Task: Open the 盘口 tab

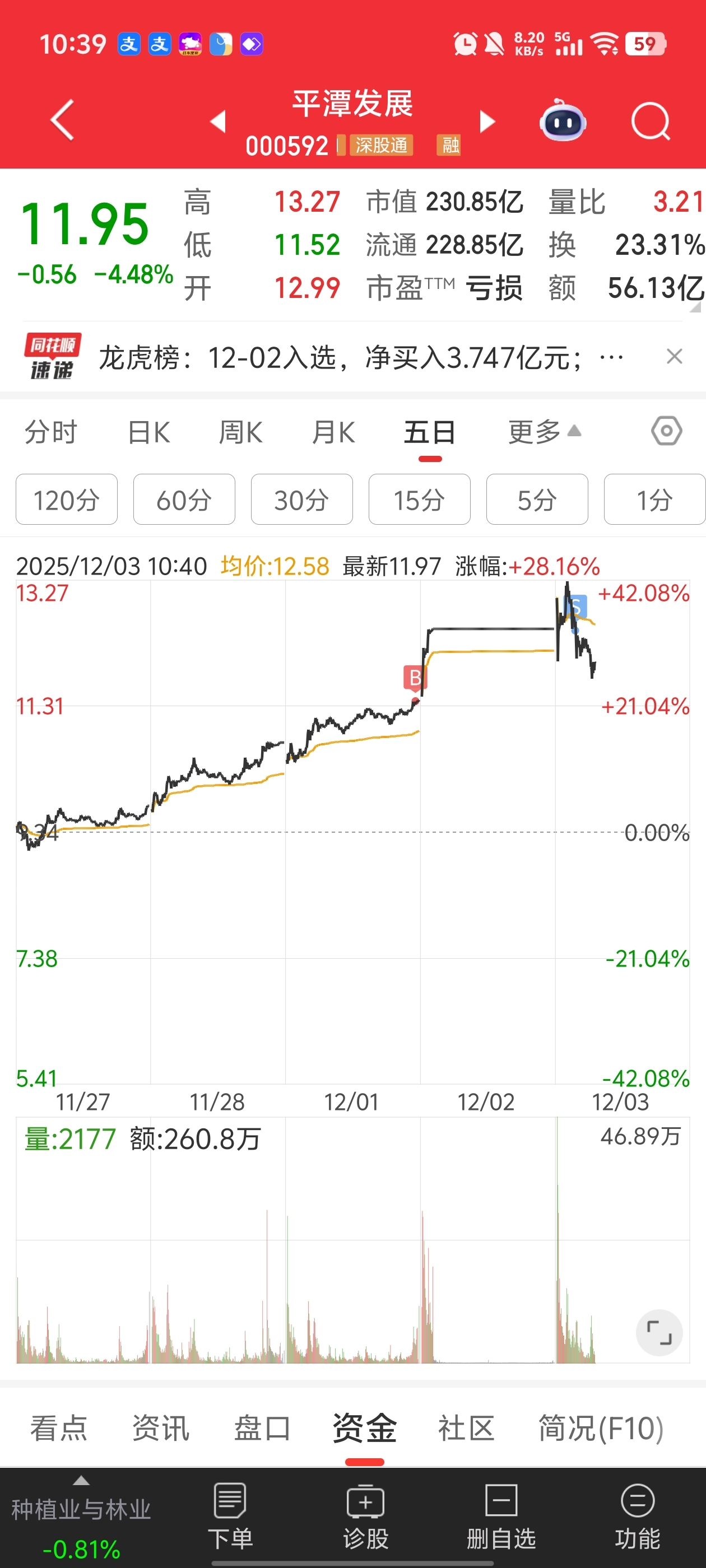Action: point(262,1428)
